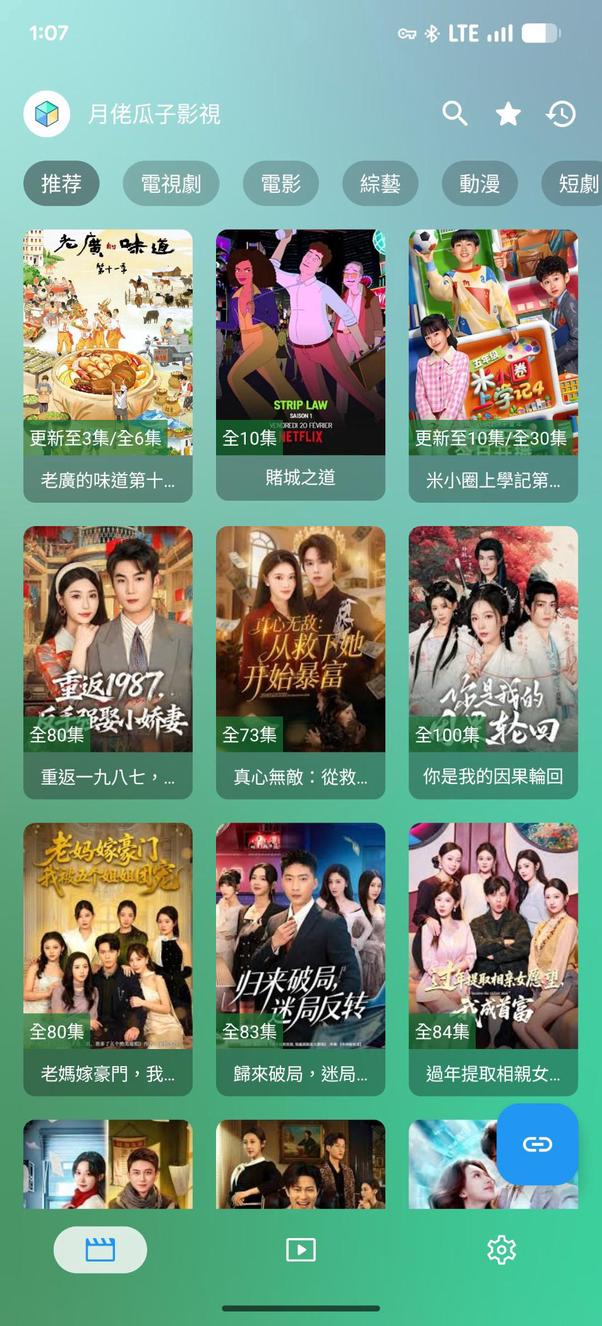Open the settings gear tab
The height and width of the screenshot is (1326, 602).
point(501,1249)
